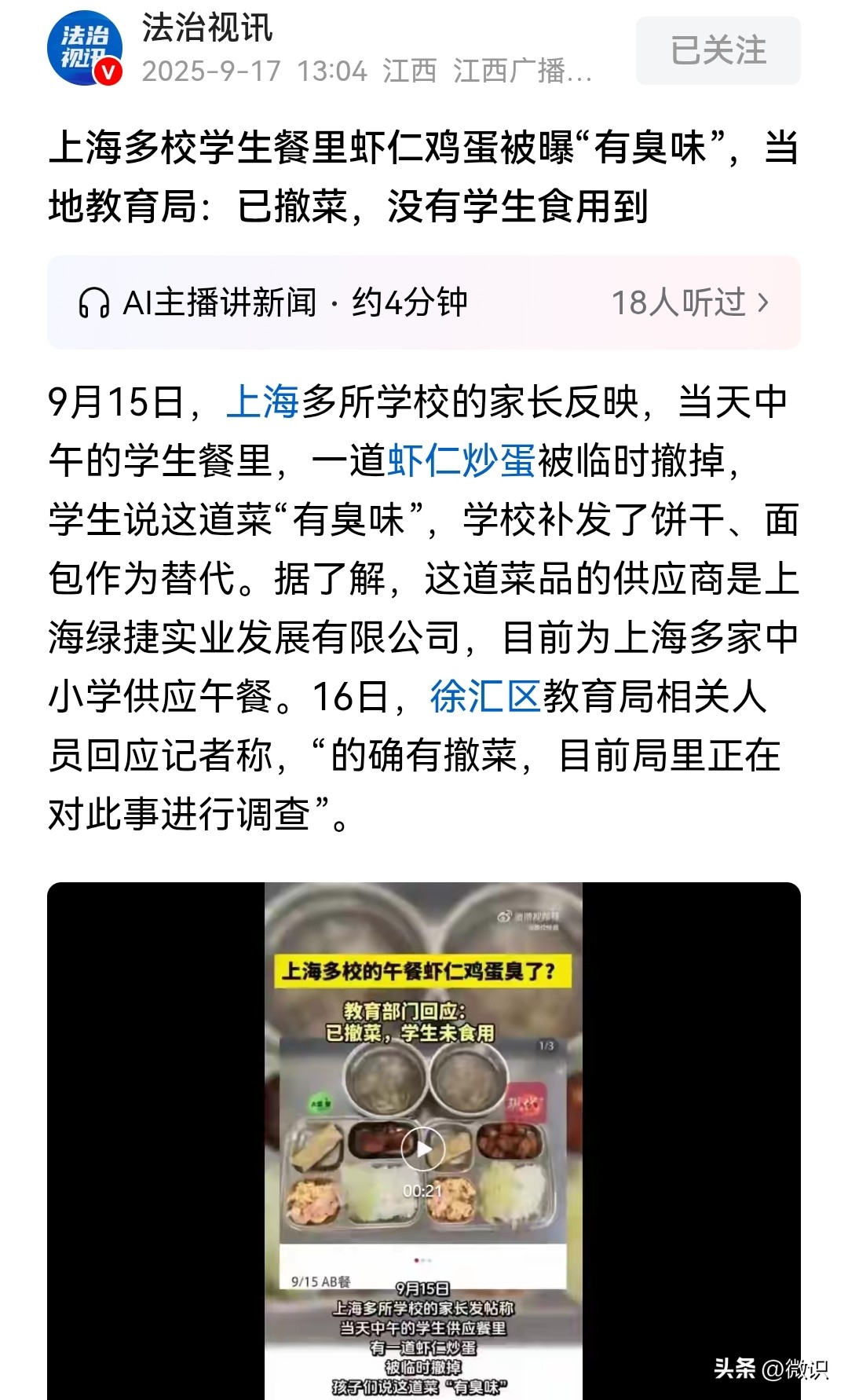Open the 法治视讯 account name
The width and height of the screenshot is (848, 1400).
point(207,29)
